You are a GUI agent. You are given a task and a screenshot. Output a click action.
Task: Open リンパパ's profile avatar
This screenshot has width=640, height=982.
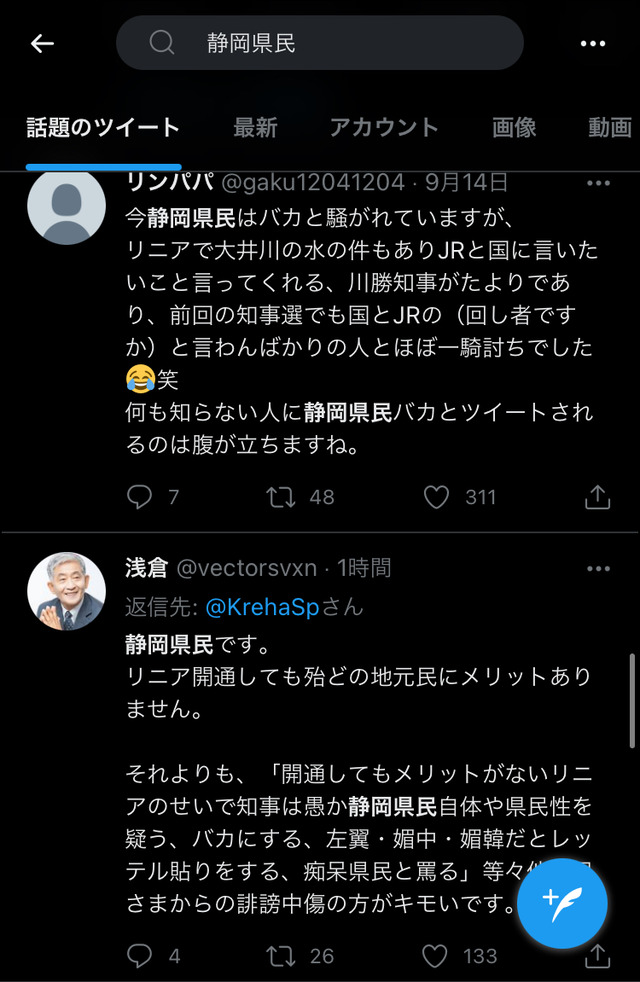66,206
